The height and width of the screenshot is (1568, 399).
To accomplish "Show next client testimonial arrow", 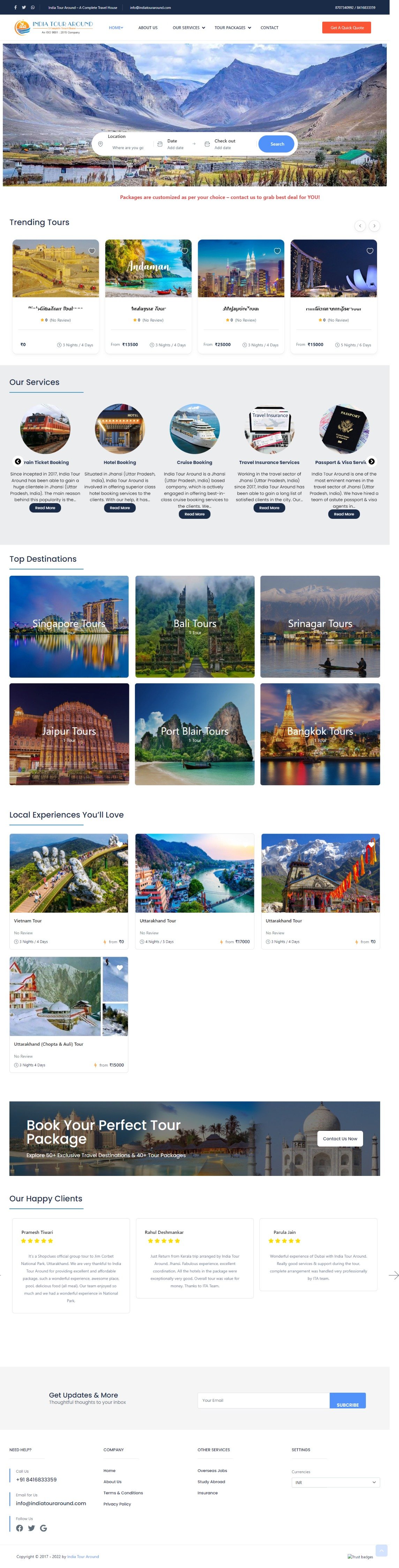I will 393,1275.
